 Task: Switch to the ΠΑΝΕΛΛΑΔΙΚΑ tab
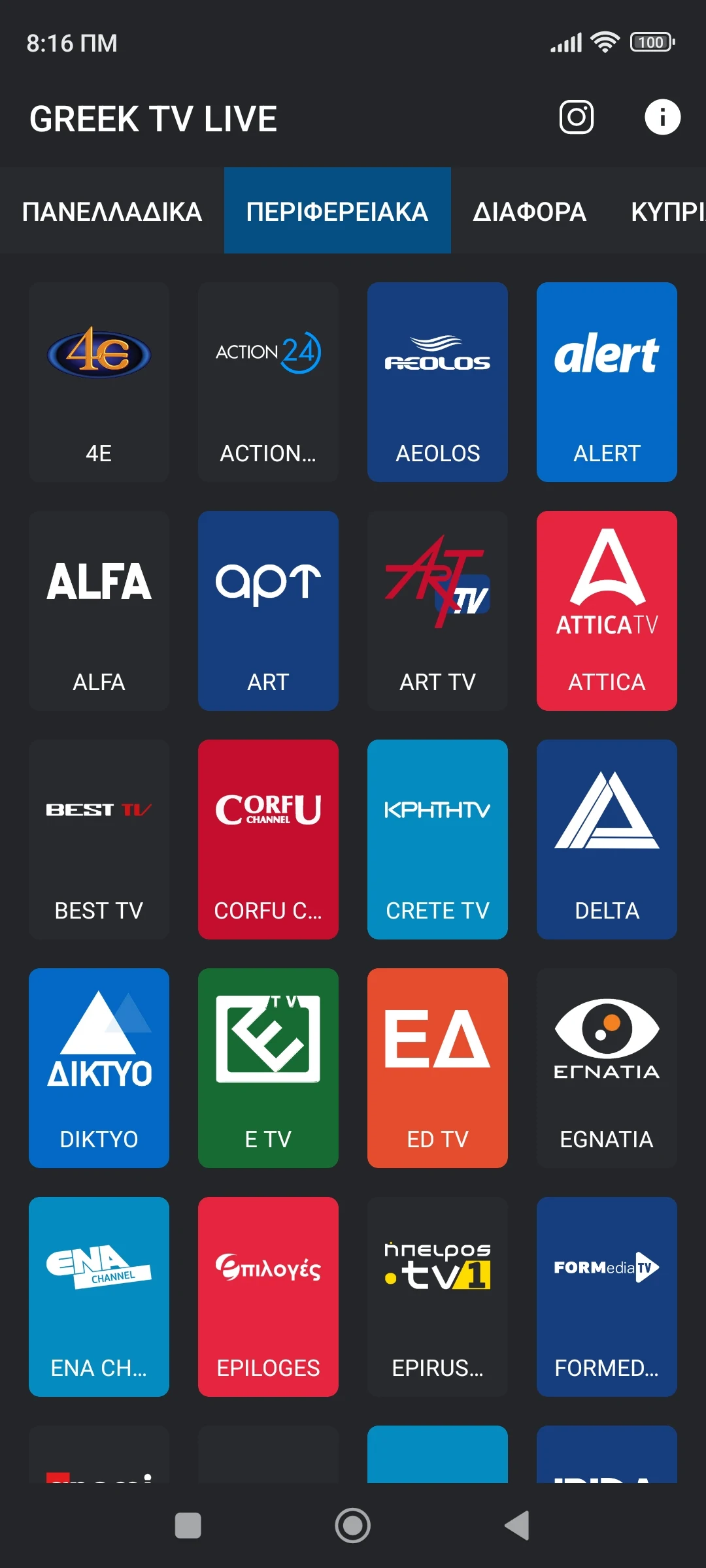(x=111, y=211)
